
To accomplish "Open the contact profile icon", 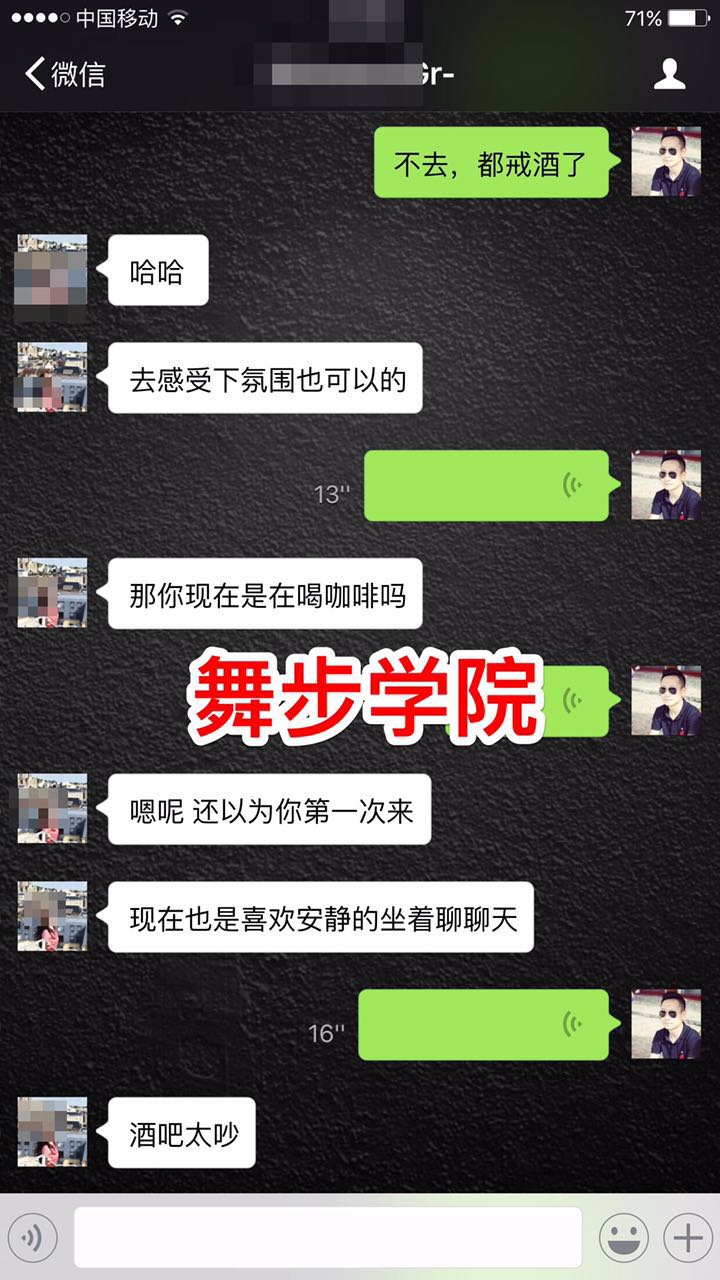I will click(669, 74).
